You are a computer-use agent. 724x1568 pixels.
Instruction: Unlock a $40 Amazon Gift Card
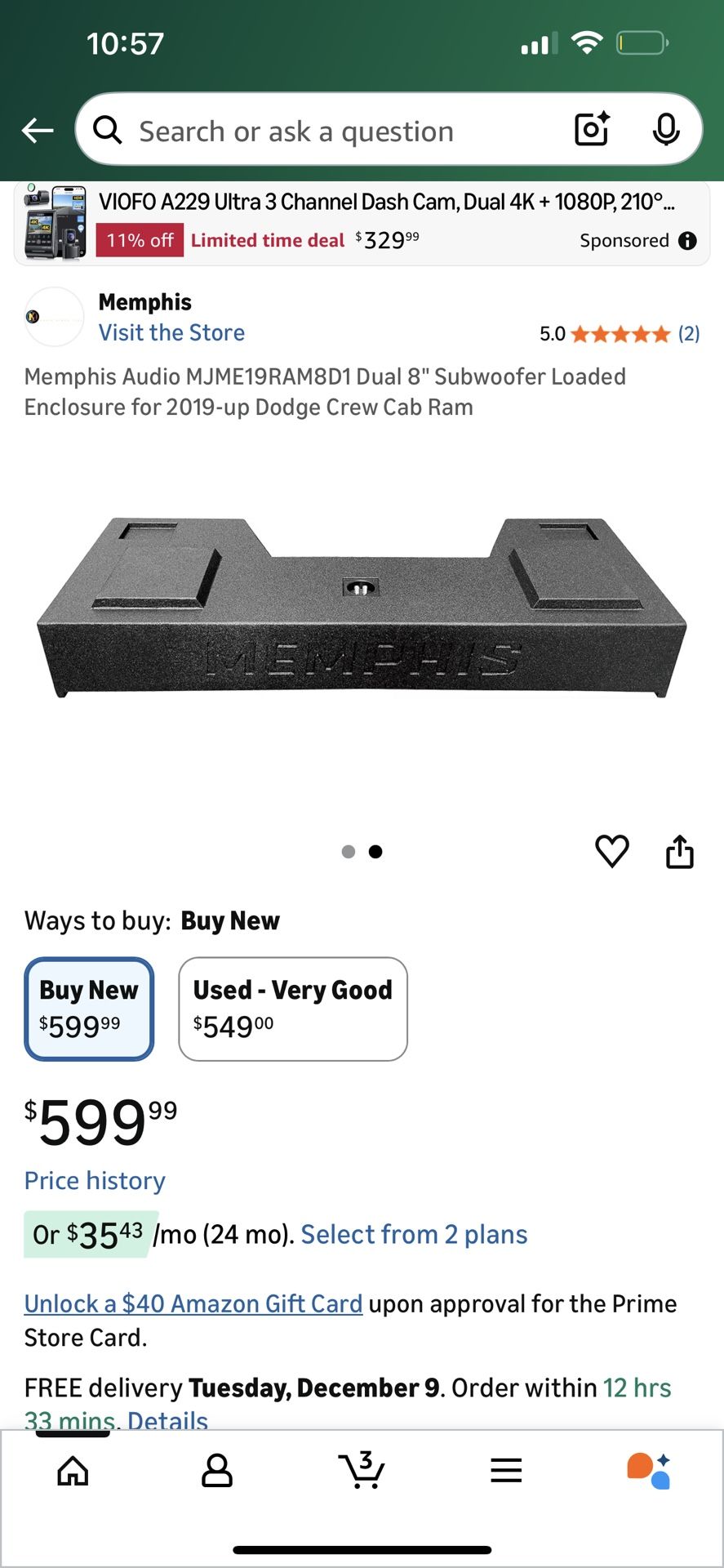coord(193,1304)
